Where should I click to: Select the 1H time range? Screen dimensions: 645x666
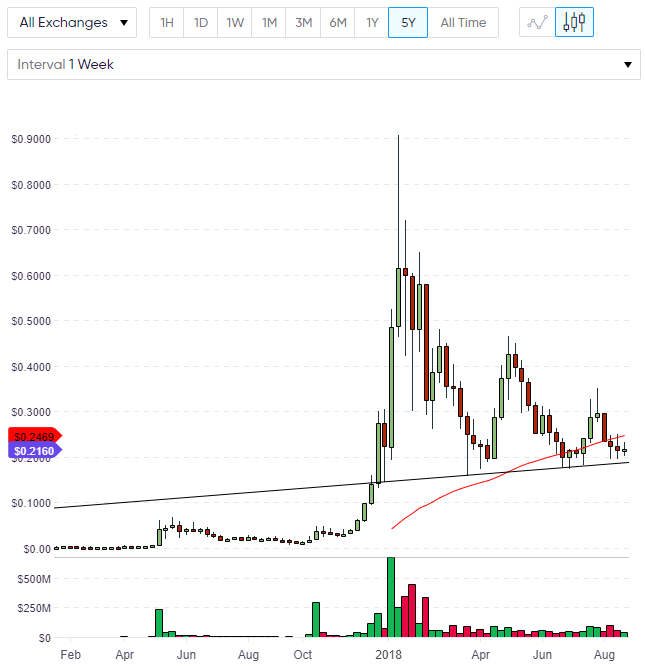point(167,22)
